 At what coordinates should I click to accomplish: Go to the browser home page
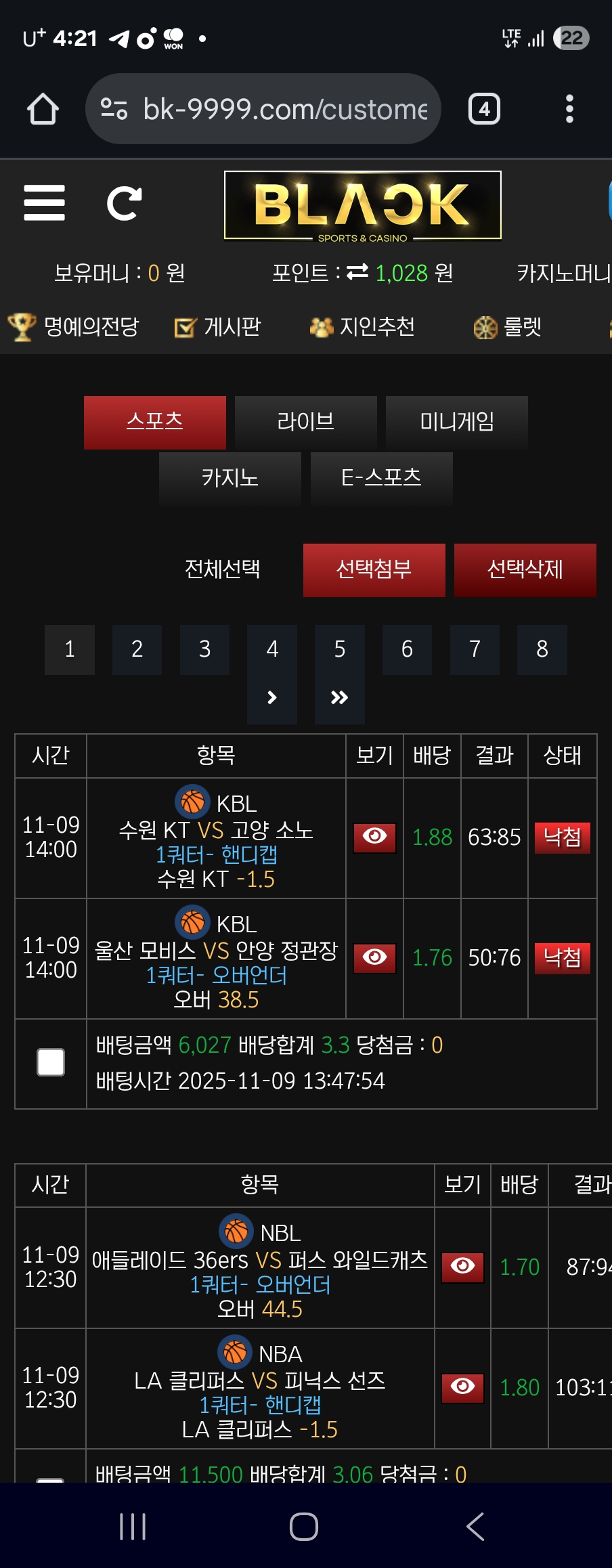(43, 109)
